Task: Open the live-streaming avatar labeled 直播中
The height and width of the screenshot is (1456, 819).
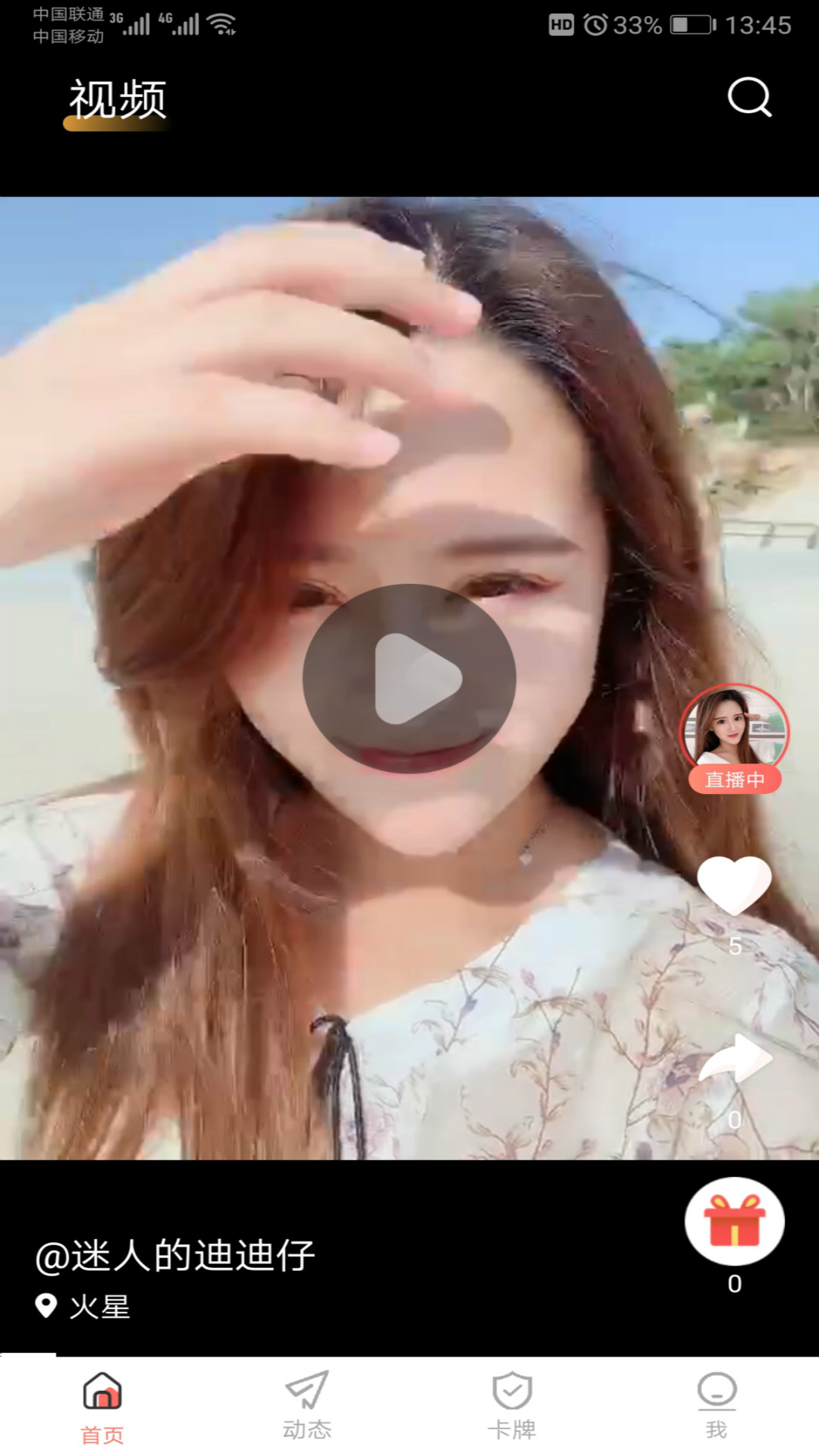Action: [734, 732]
